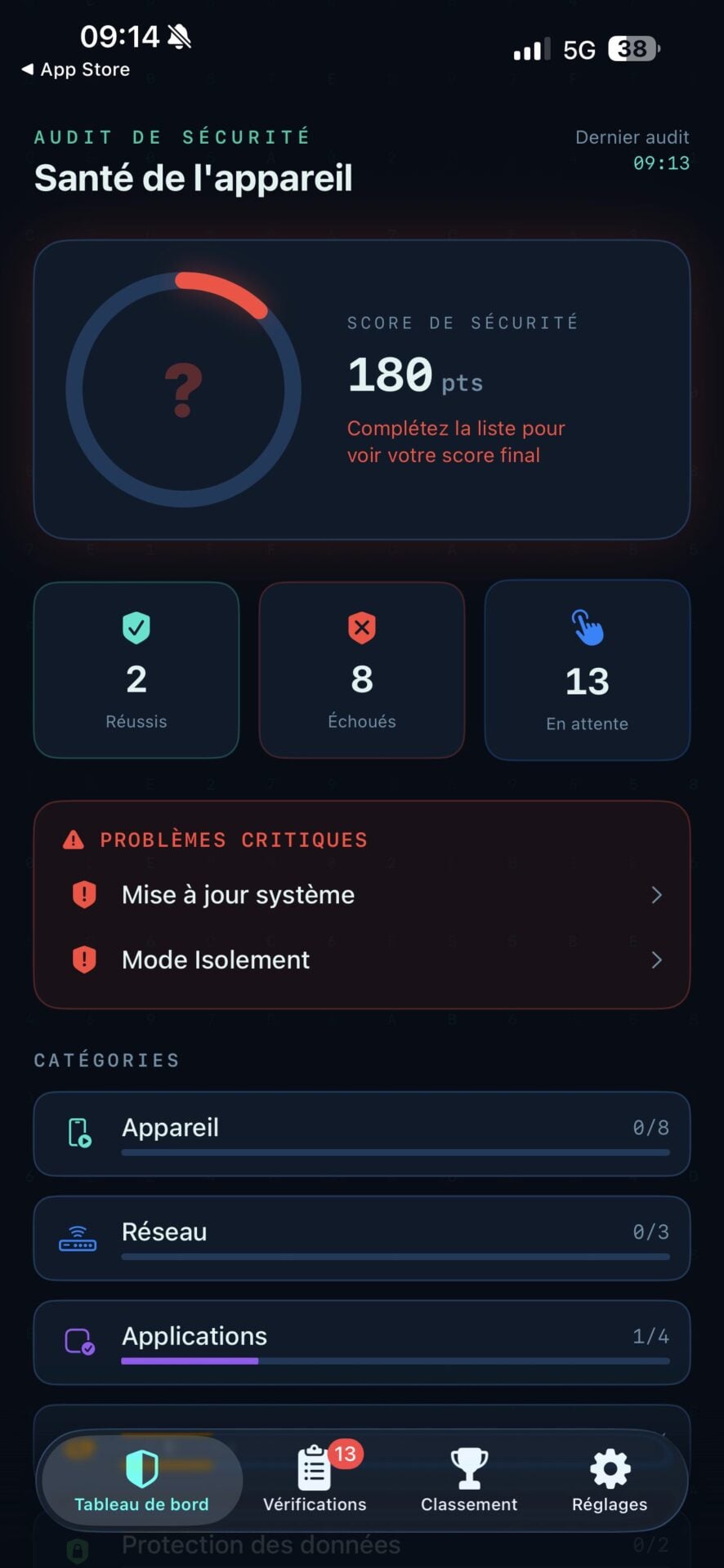
Task: Open the Appareil category
Action: tap(361, 1134)
